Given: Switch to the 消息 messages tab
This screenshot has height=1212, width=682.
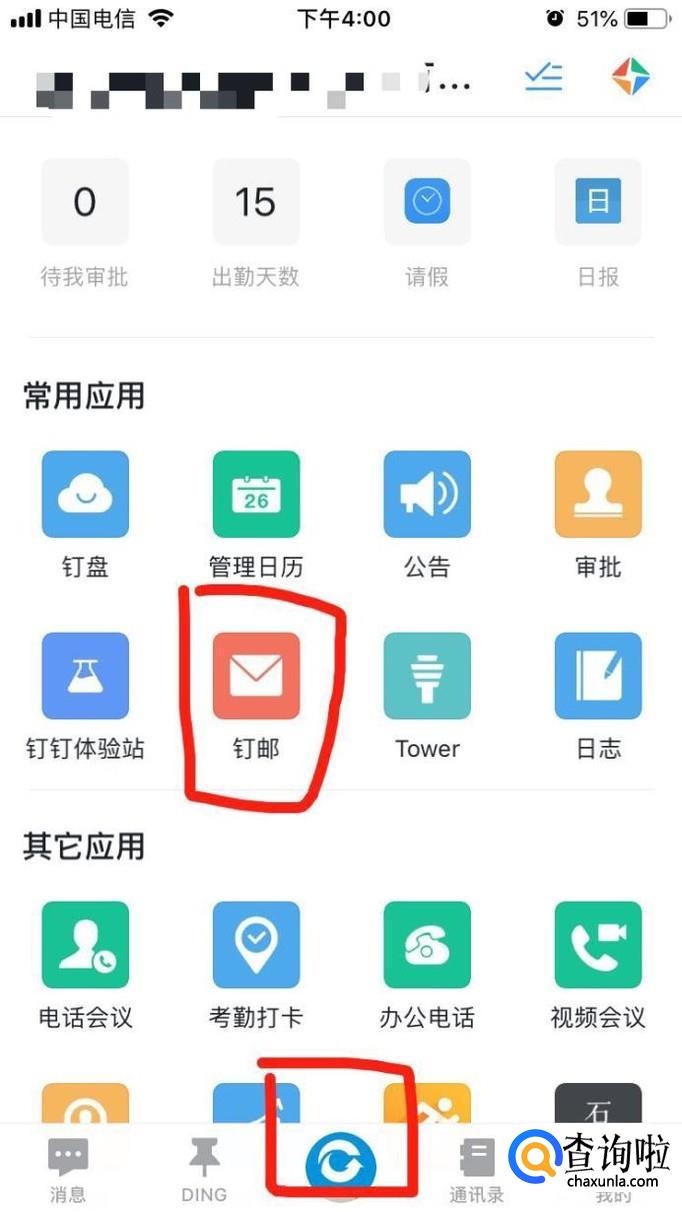Looking at the screenshot, I should (x=68, y=1170).
